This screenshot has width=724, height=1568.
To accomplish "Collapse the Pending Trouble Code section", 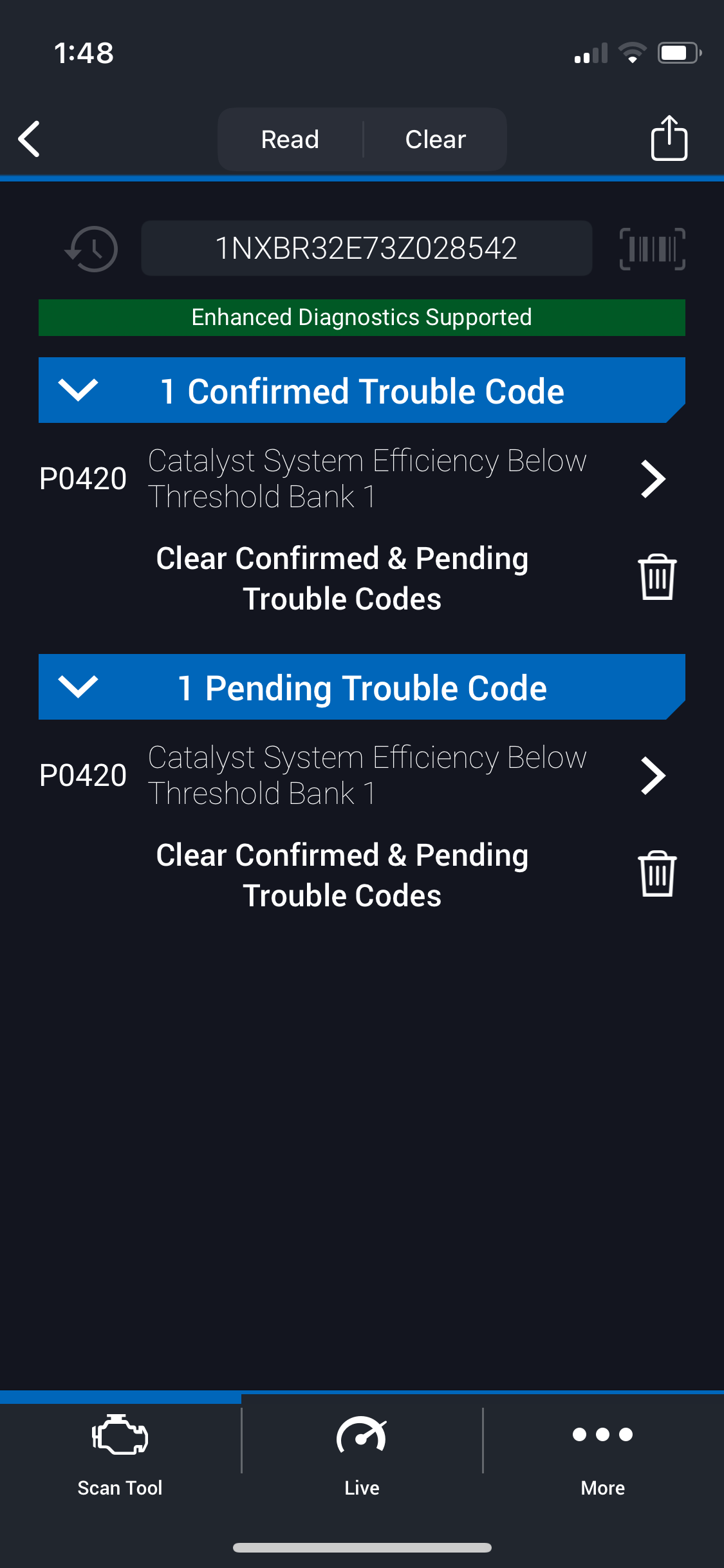I will (x=362, y=687).
